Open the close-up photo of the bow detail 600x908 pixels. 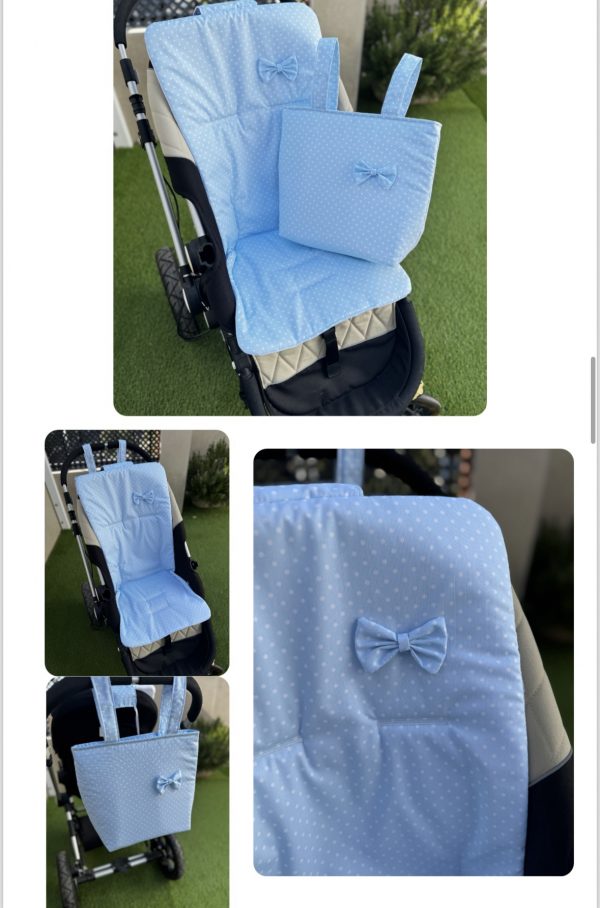tap(413, 662)
